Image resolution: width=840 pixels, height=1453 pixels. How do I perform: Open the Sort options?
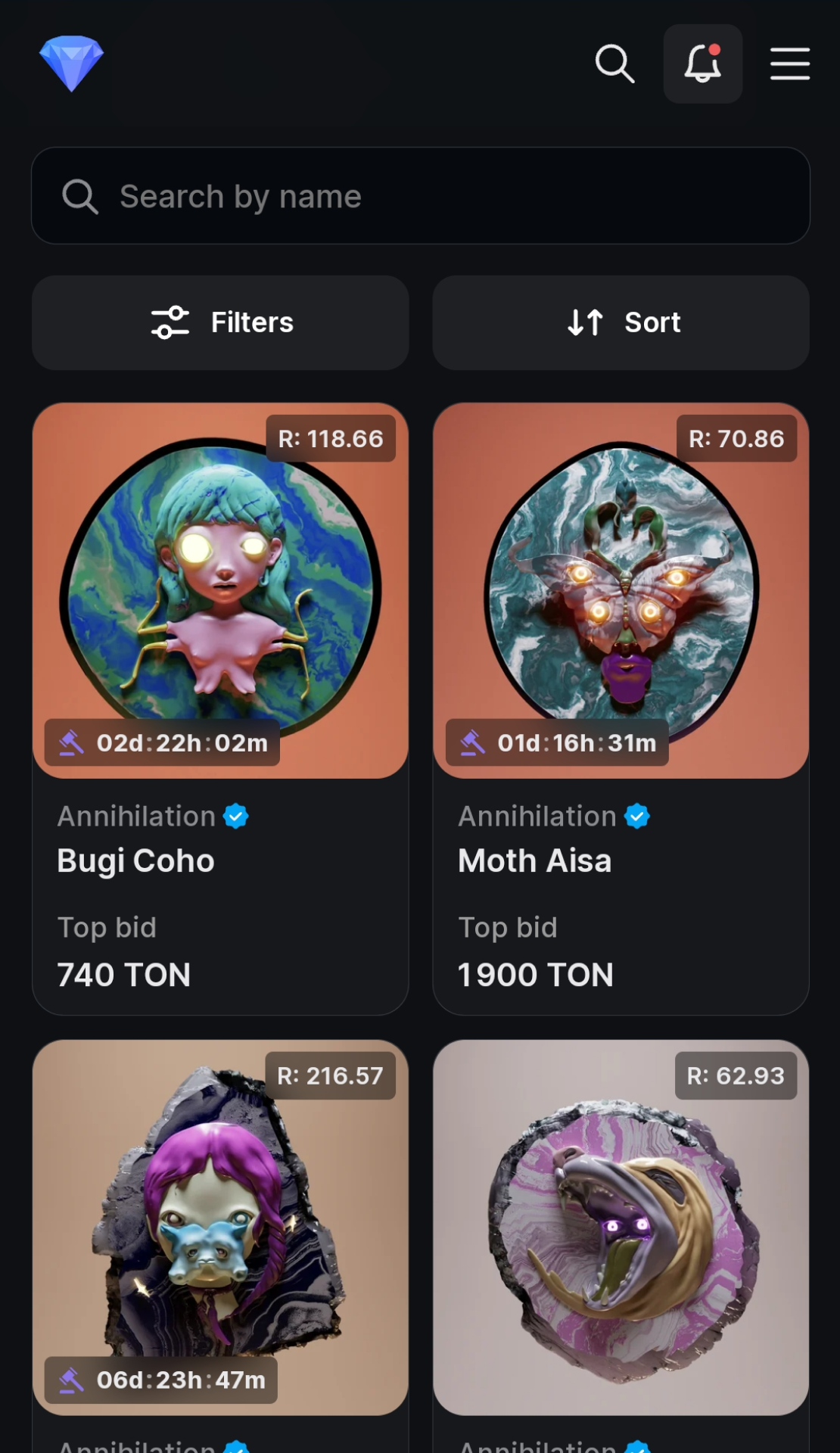[621, 322]
